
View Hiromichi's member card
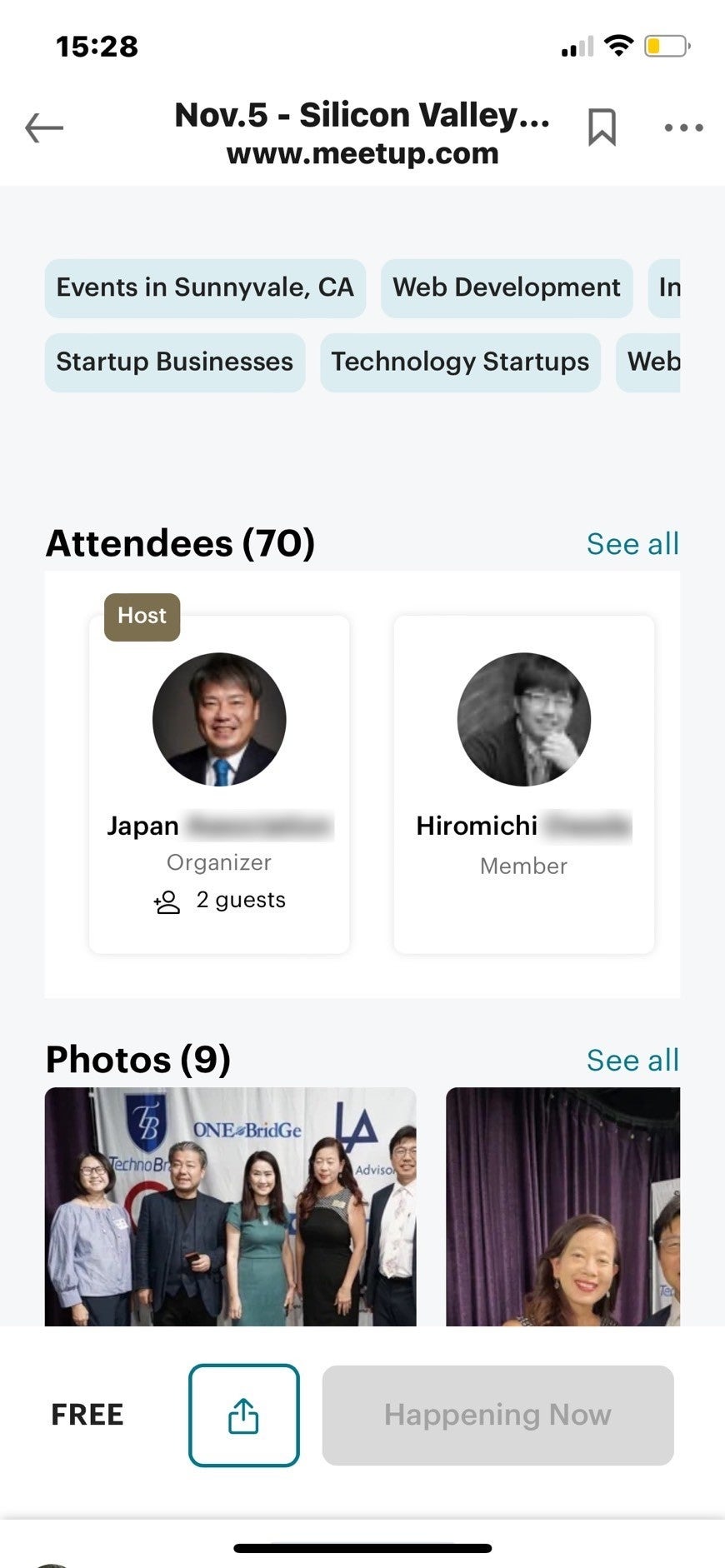tap(523, 784)
